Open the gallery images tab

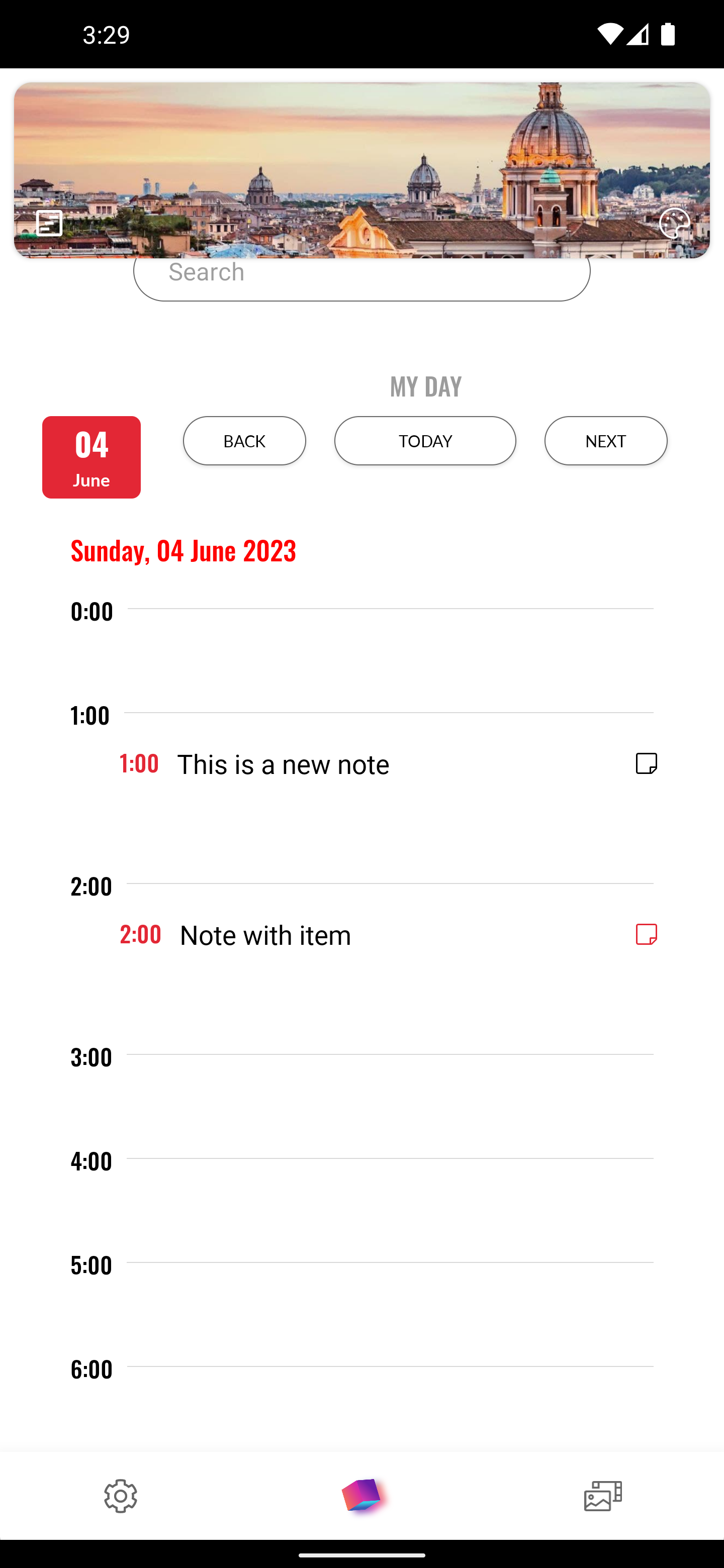pyautogui.click(x=603, y=1496)
